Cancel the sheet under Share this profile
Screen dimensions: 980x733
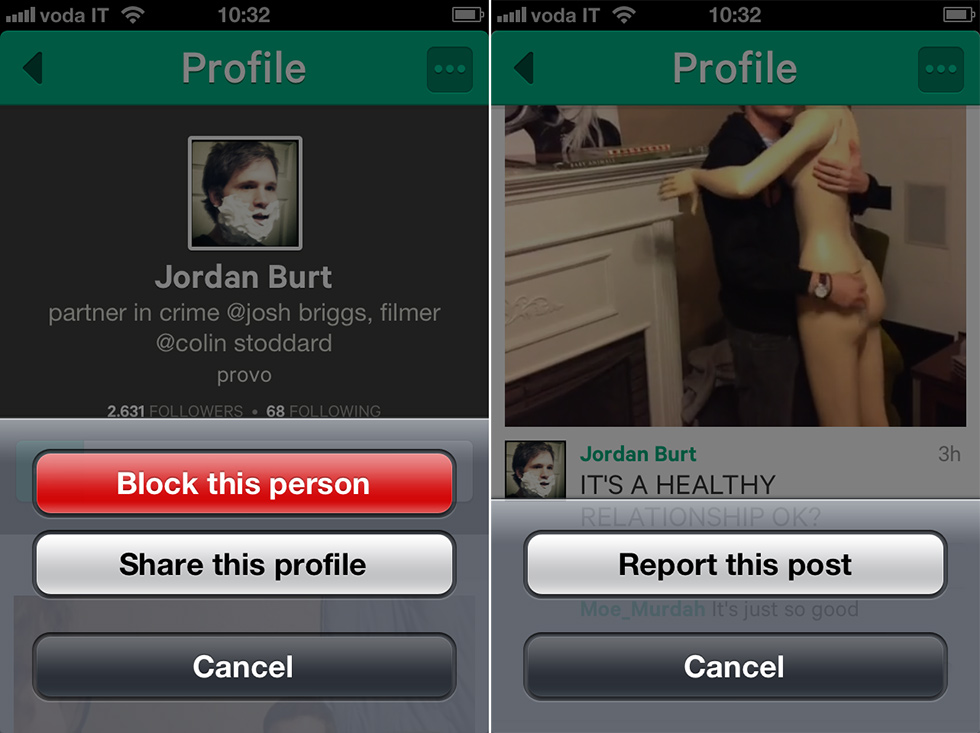[x=244, y=667]
